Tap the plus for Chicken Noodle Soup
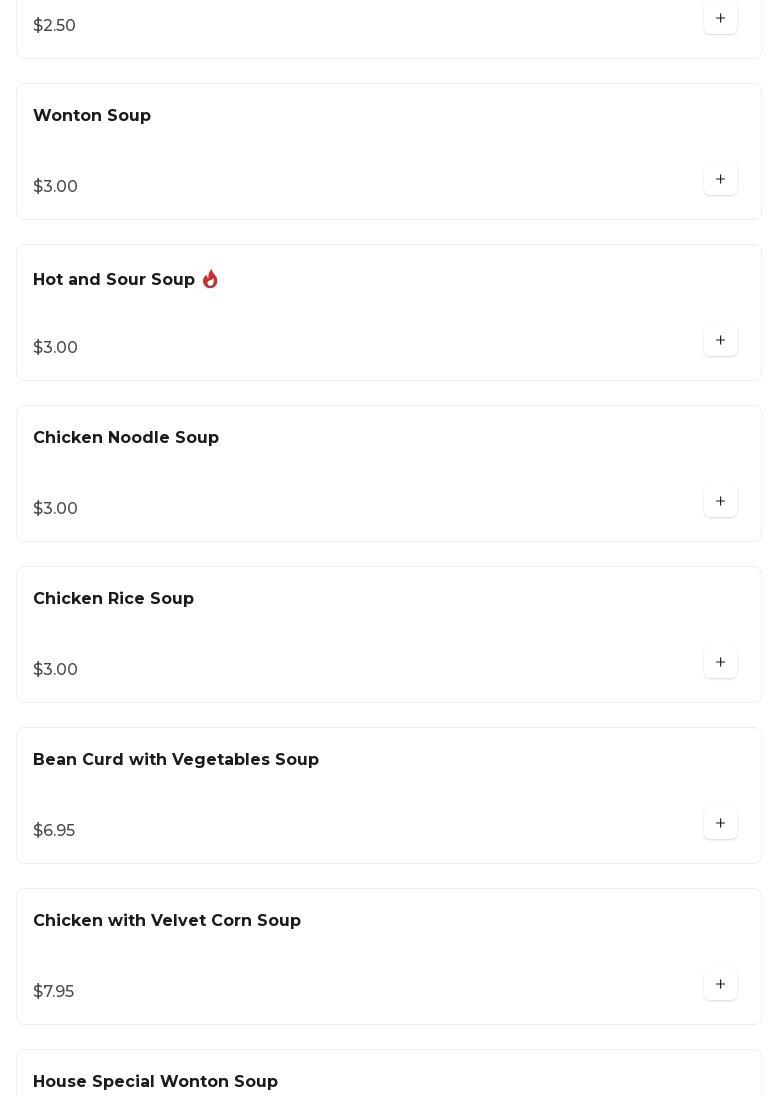Image resolution: width=778 pixels, height=1096 pixels. [720, 502]
